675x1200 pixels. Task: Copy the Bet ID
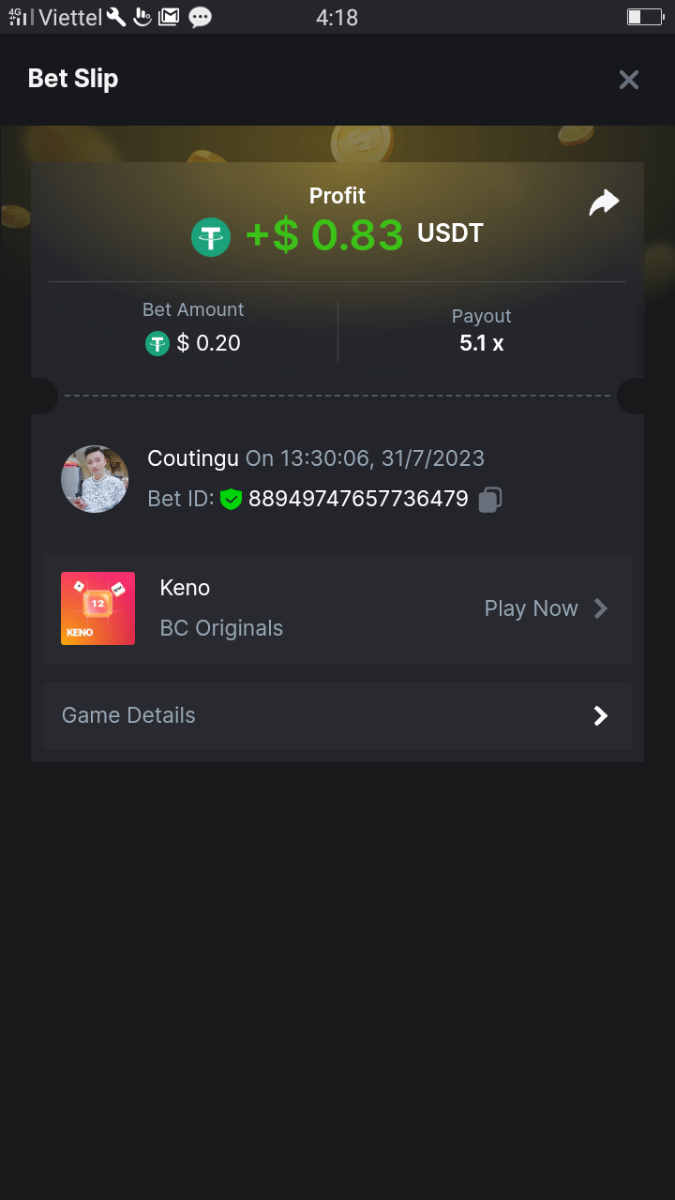pos(489,499)
